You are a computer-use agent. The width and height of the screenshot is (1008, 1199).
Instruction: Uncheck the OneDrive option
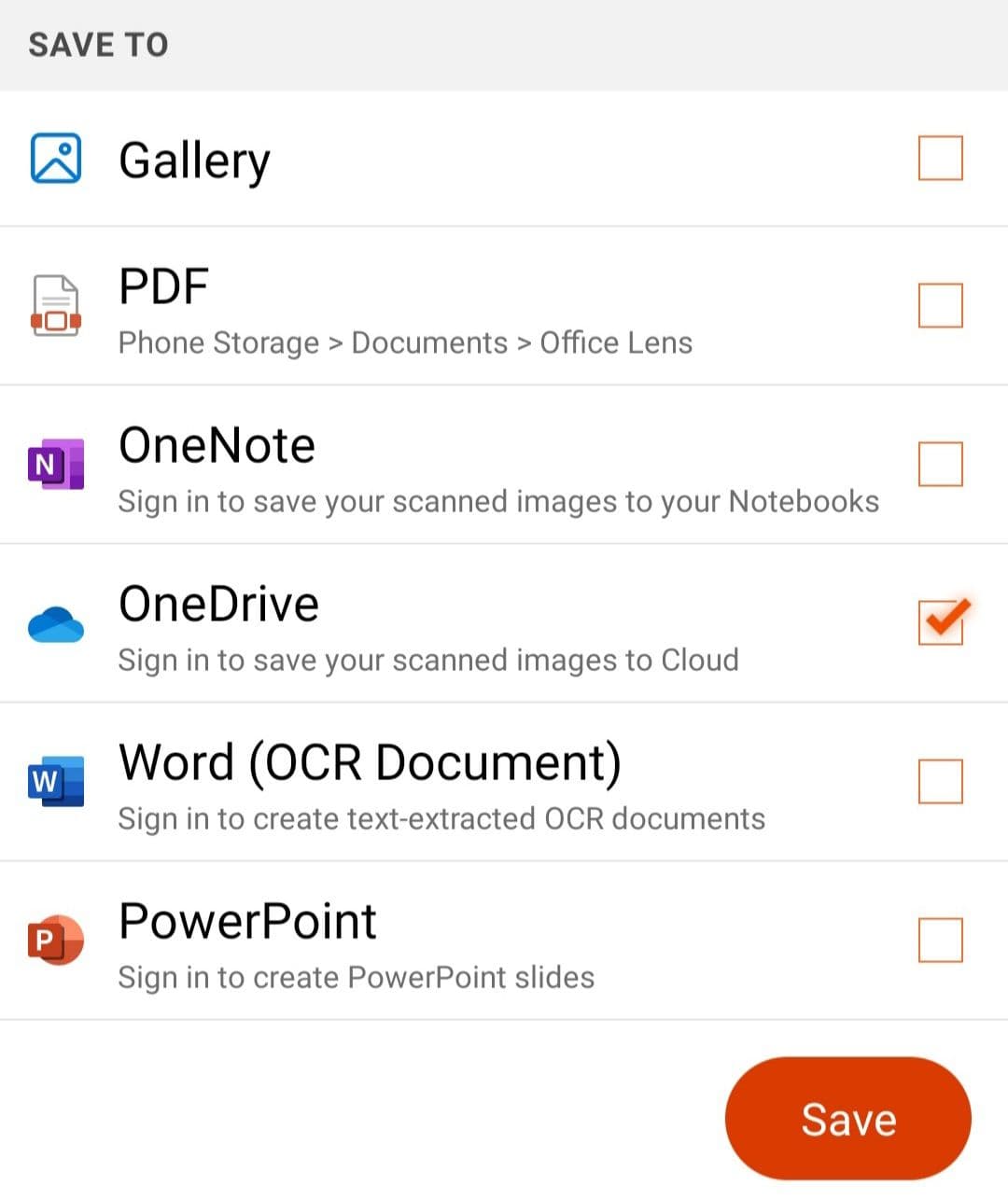coord(940,622)
